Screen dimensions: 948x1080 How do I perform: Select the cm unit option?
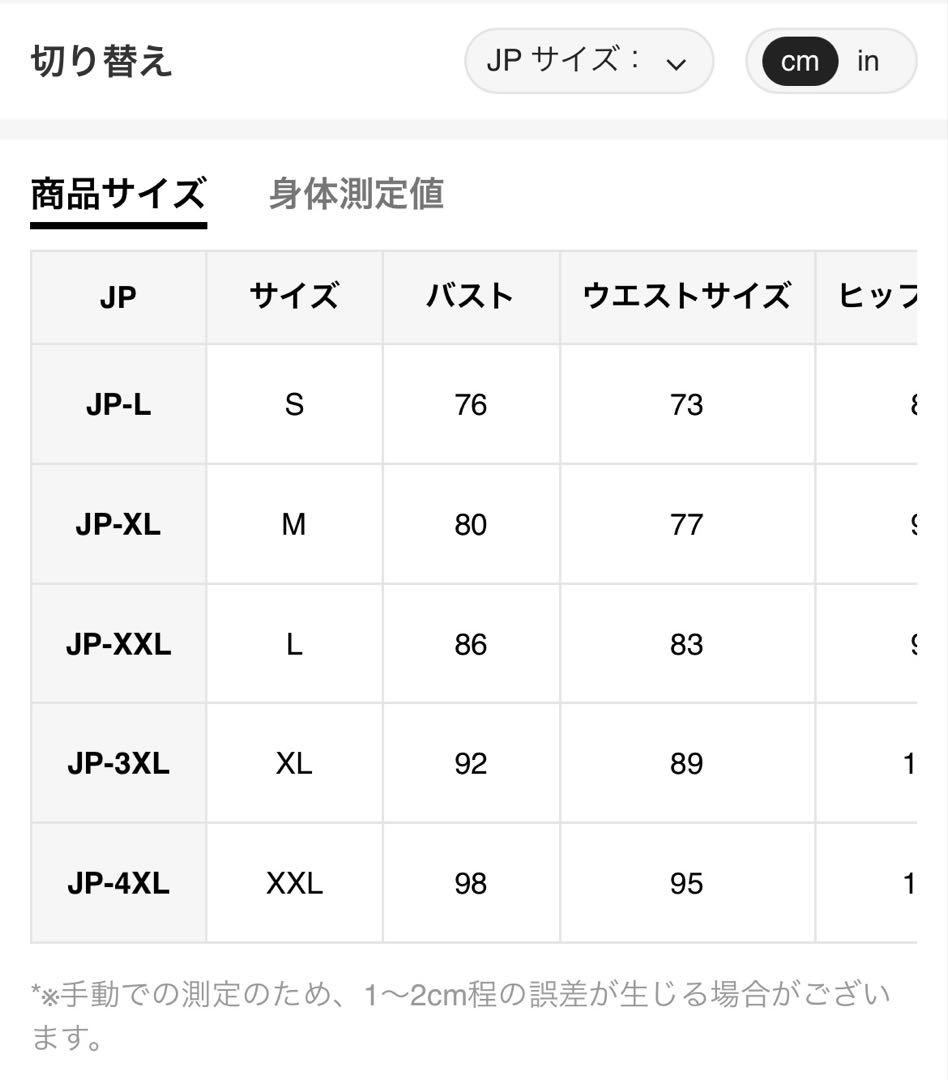[799, 62]
